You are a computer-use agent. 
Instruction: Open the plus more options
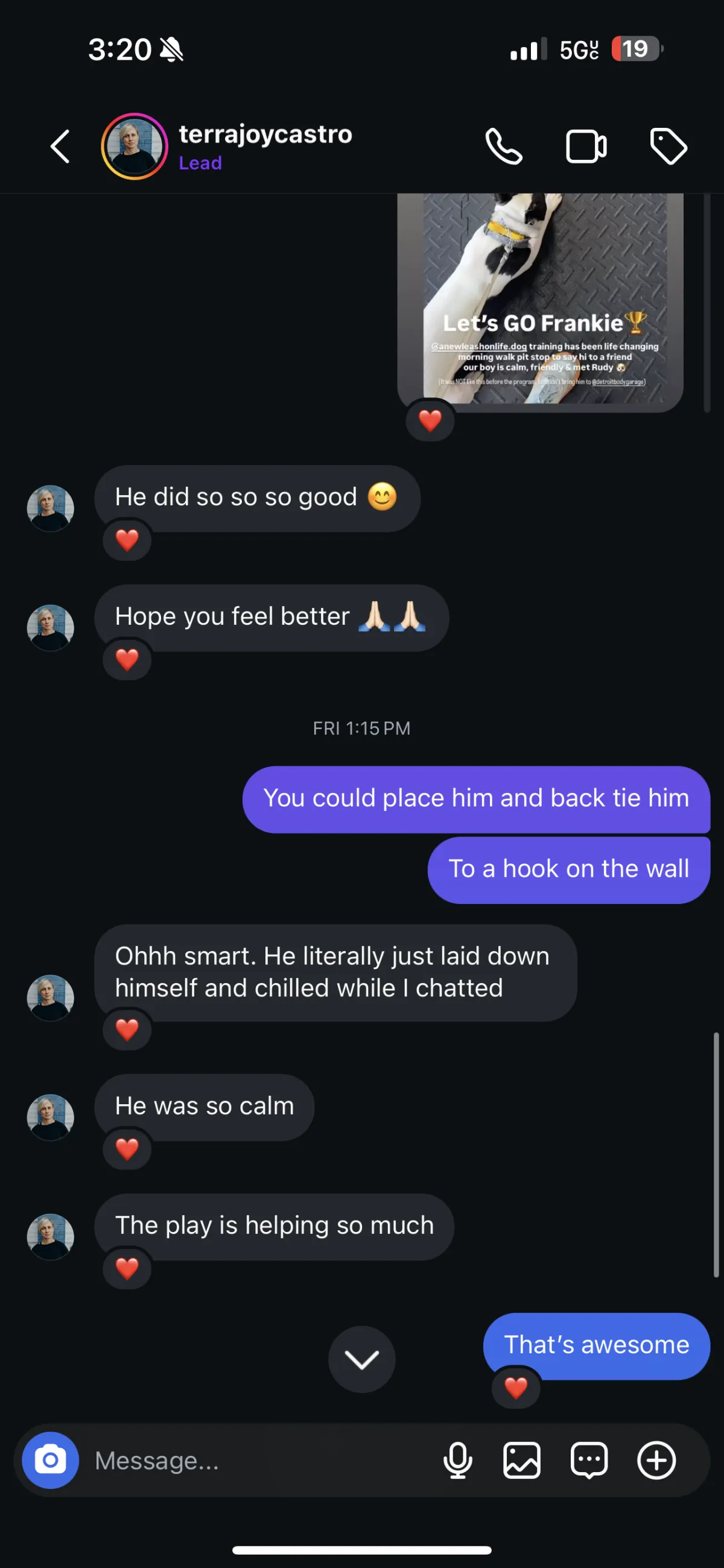point(656,1460)
